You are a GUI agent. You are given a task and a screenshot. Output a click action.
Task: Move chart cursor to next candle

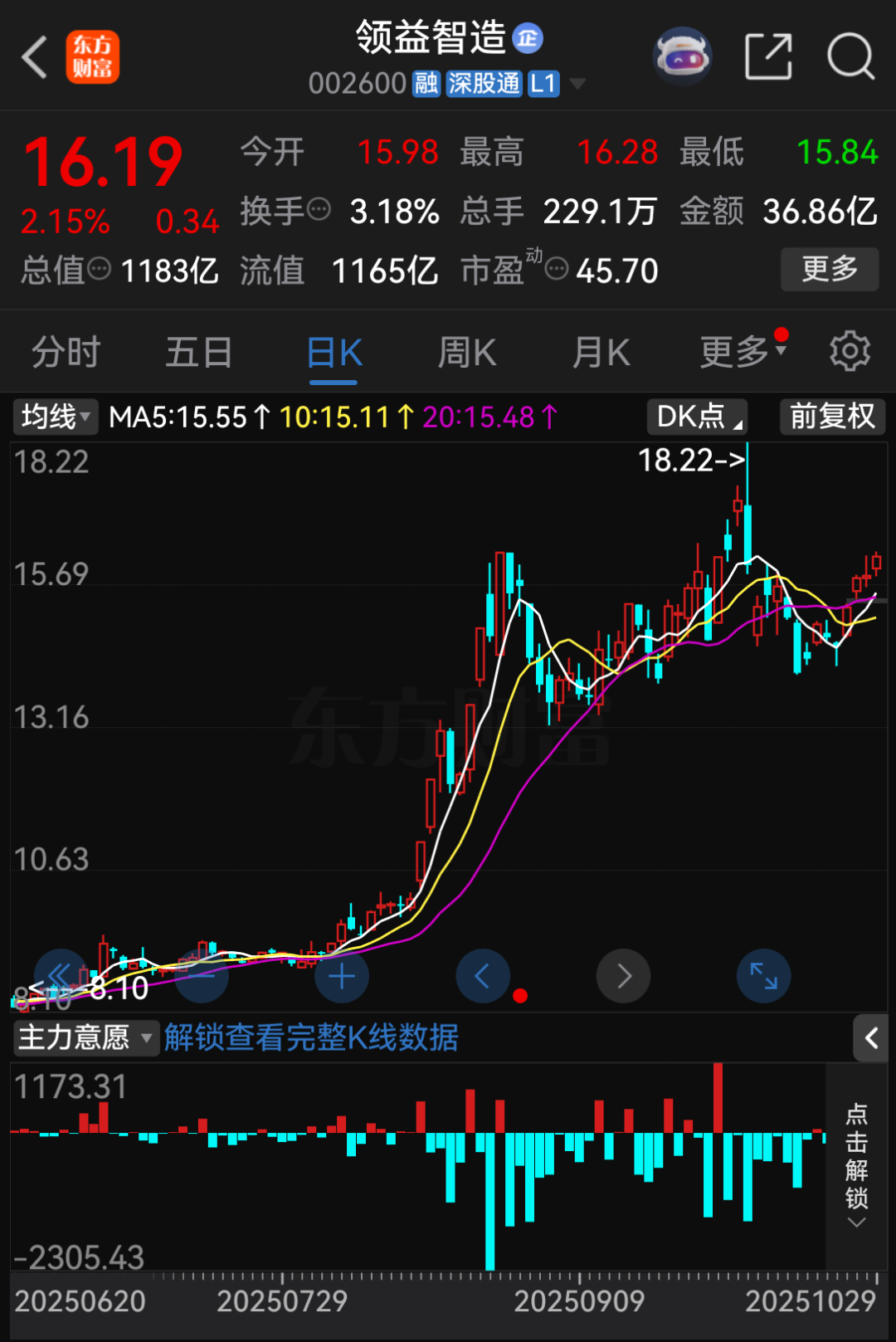pos(624,977)
